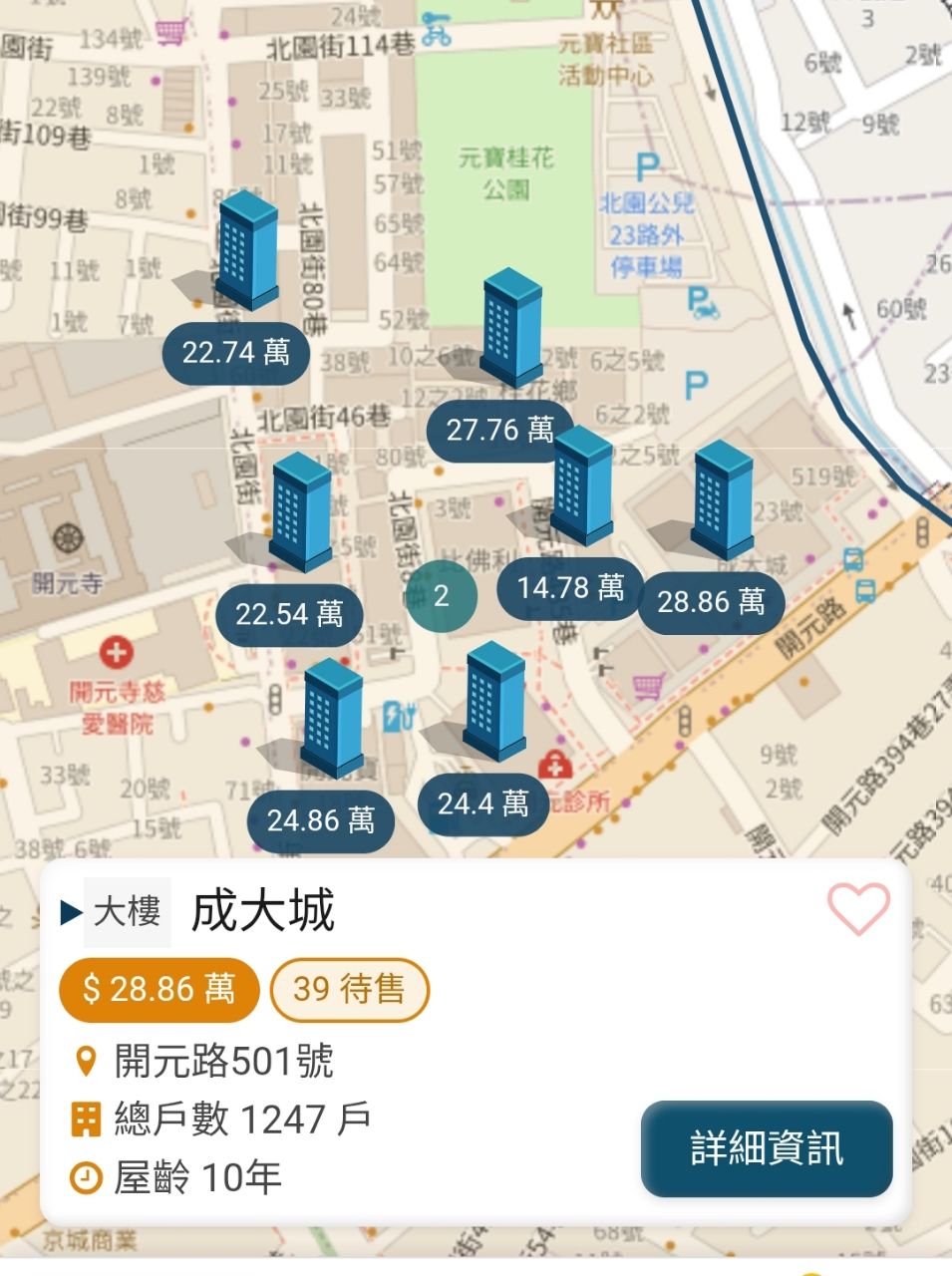Click the building icon beside 總戶數 1247 戶
This screenshot has width=952, height=1276.
85,1117
